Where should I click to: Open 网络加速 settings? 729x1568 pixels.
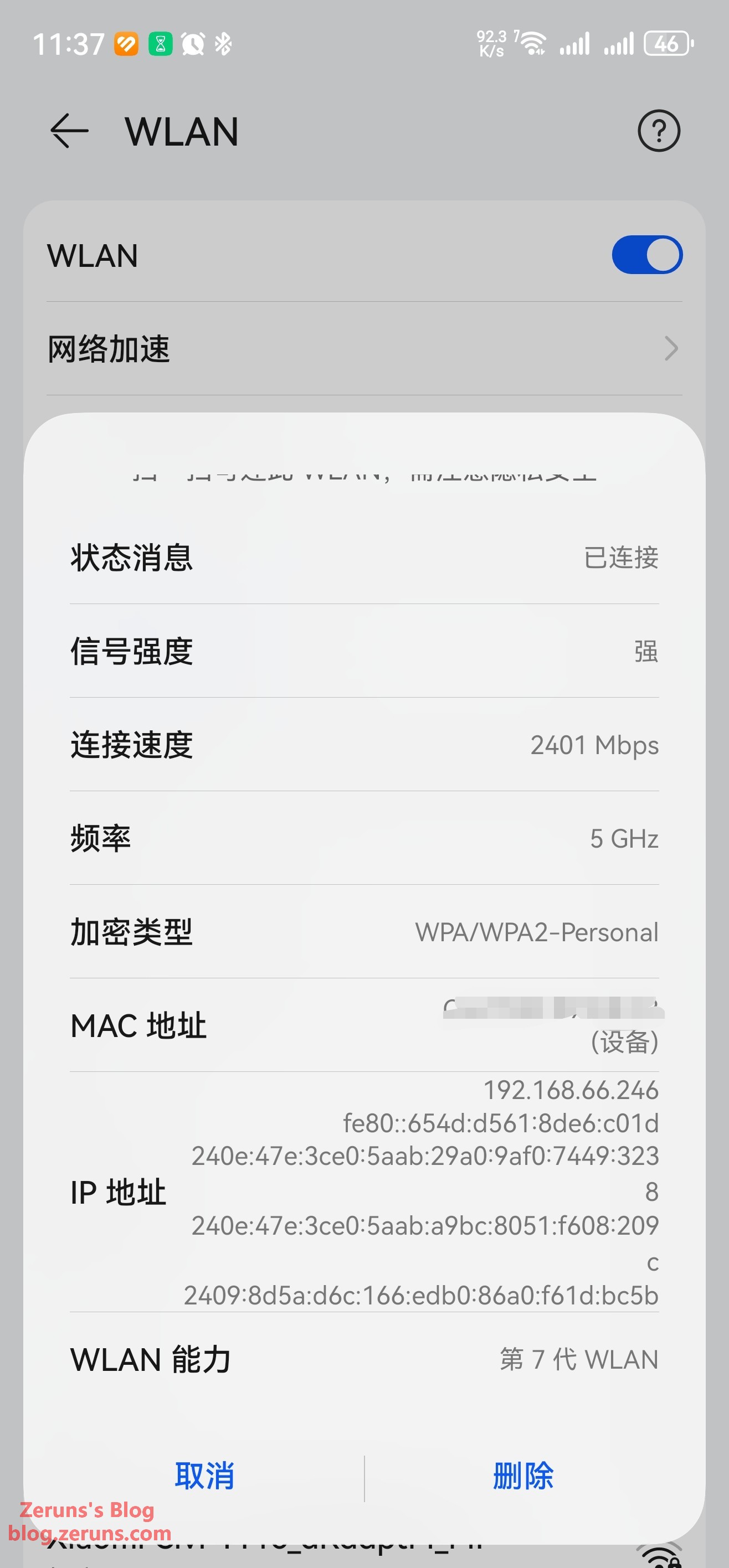[x=363, y=349]
